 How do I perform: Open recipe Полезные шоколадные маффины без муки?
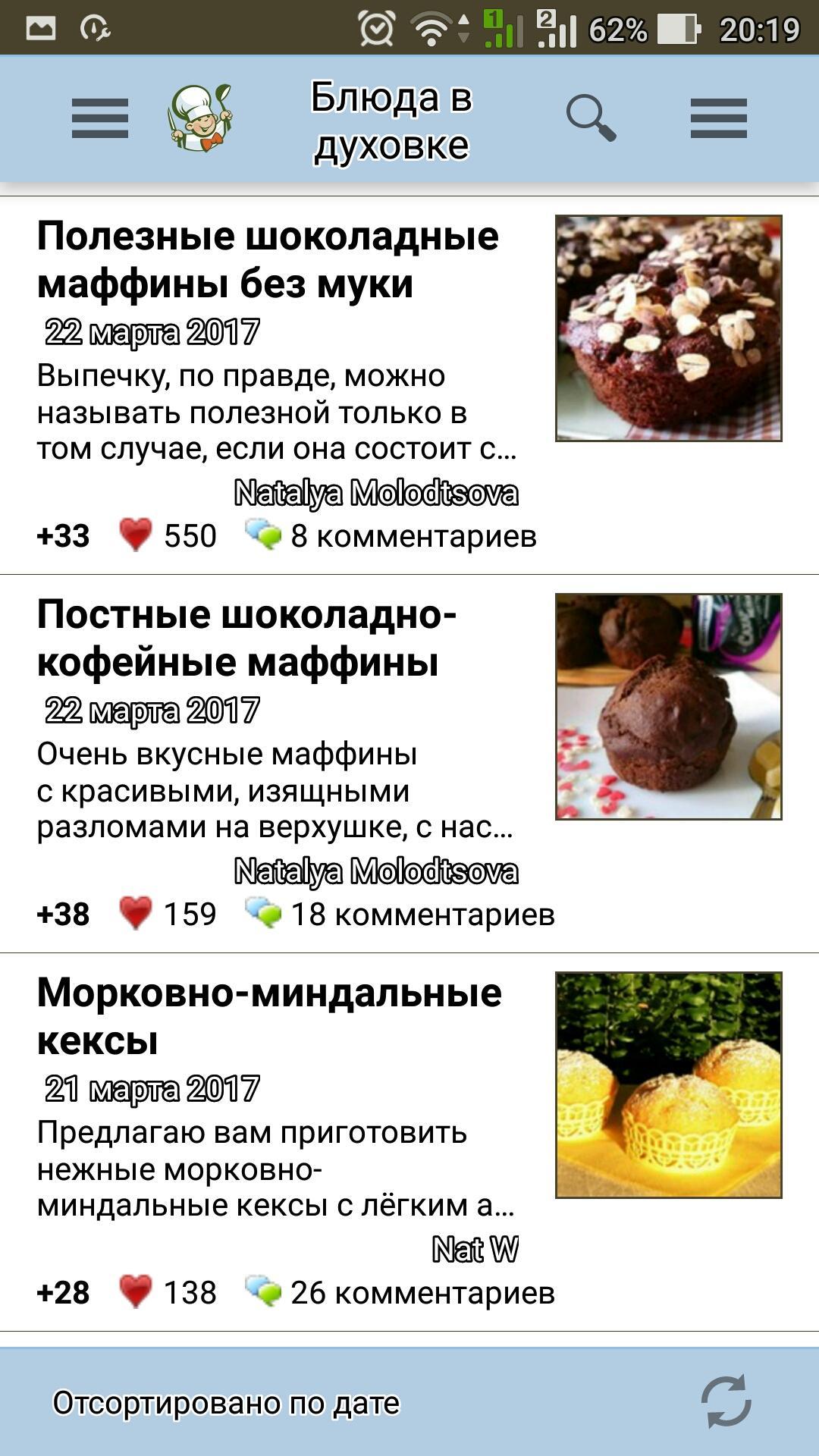coord(268,259)
